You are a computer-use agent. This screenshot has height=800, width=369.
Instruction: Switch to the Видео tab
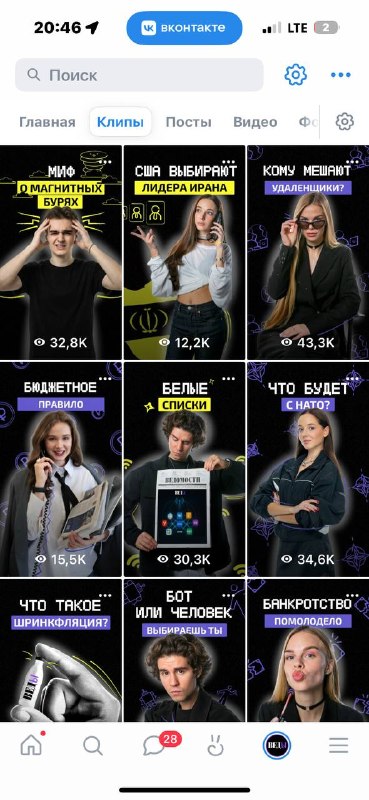(255, 122)
